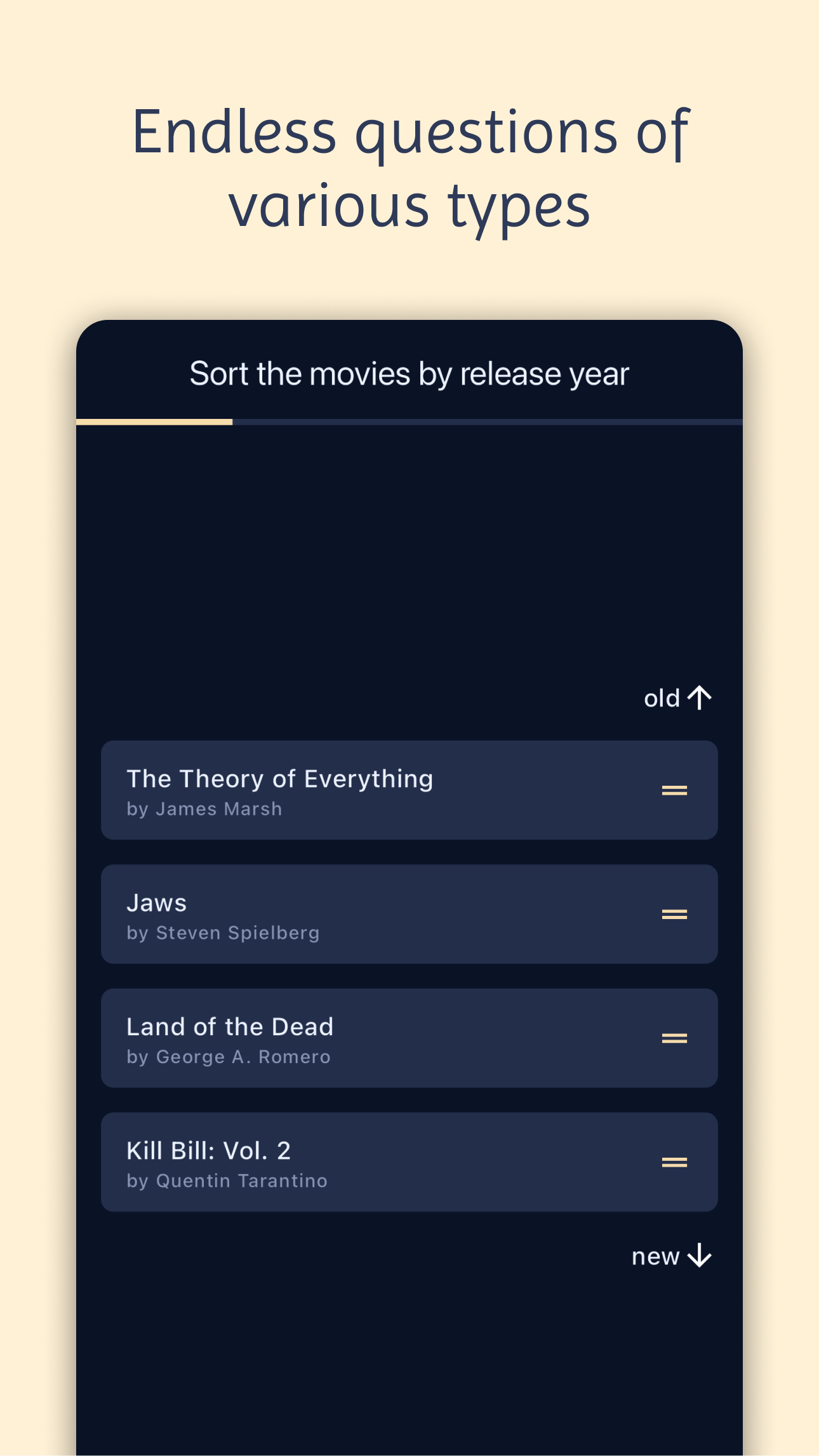
Task: Click 'by Steven Spielberg' director text
Action: click(222, 932)
